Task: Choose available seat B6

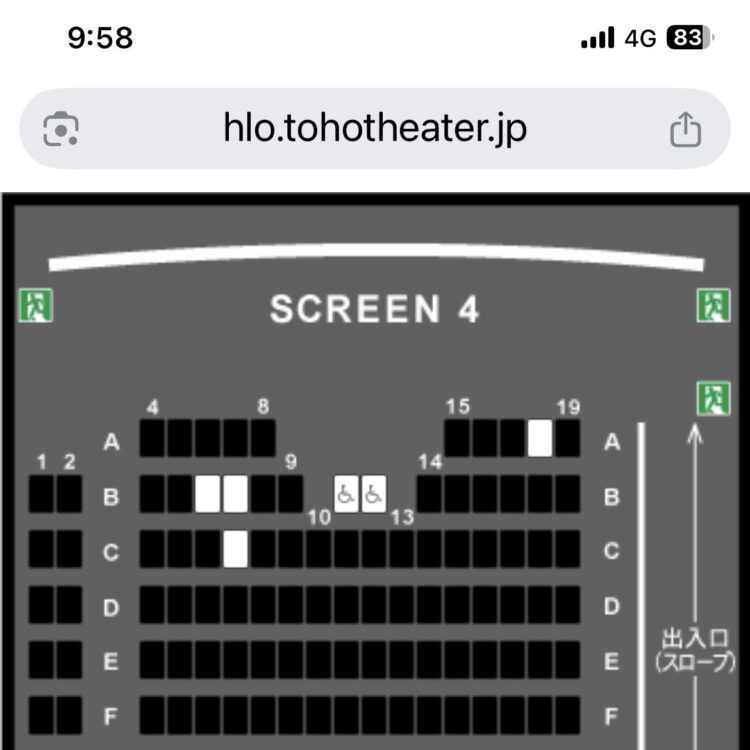Action: [207, 494]
